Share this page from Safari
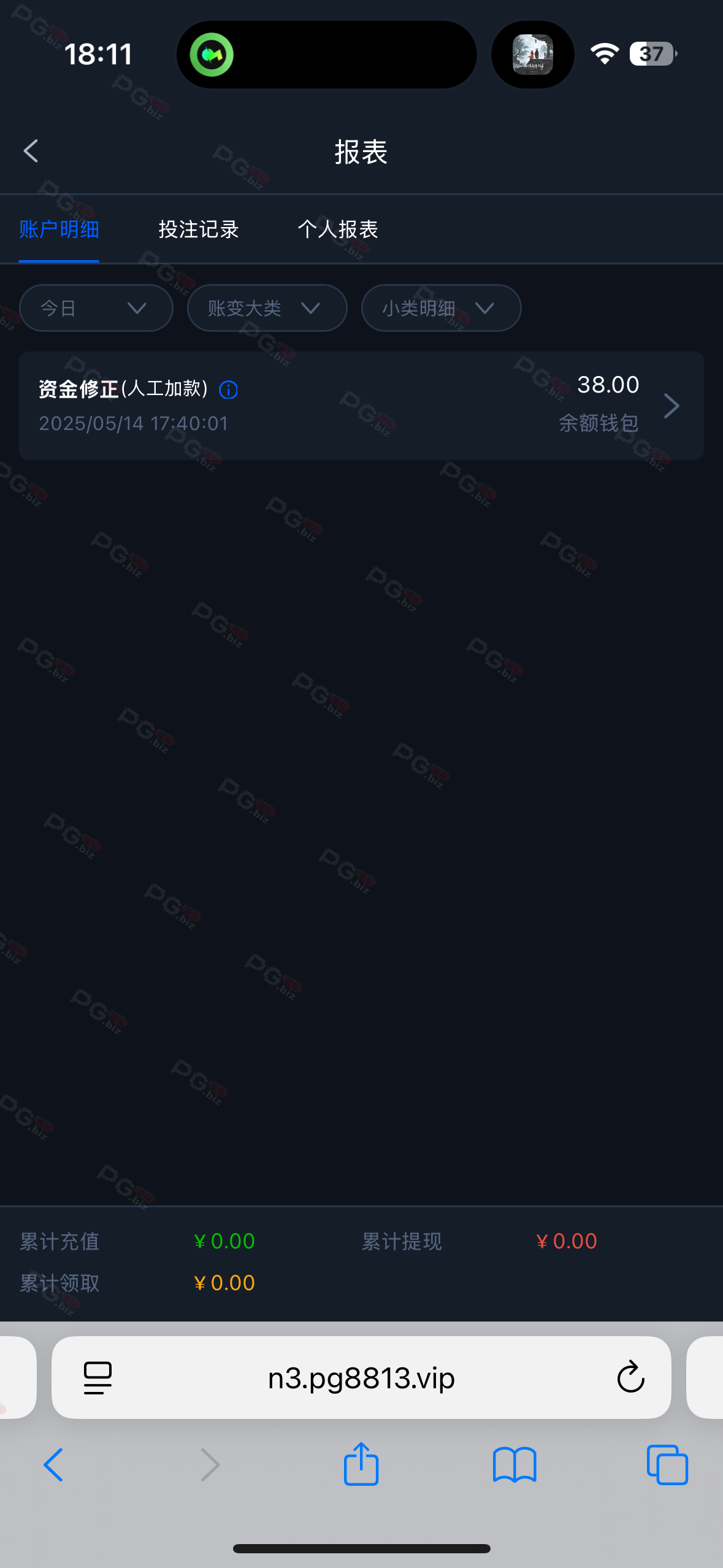 coord(361,1464)
